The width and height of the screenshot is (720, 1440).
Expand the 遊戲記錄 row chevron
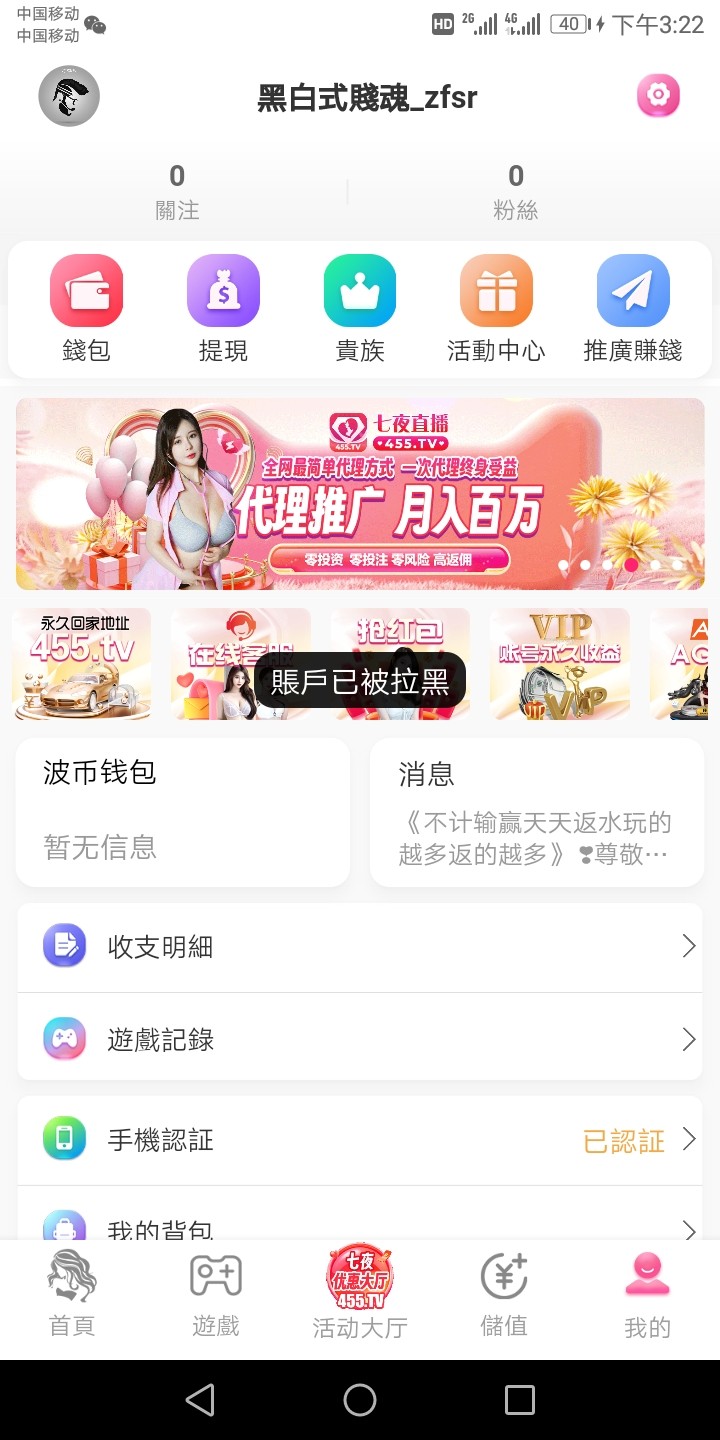tap(688, 1038)
